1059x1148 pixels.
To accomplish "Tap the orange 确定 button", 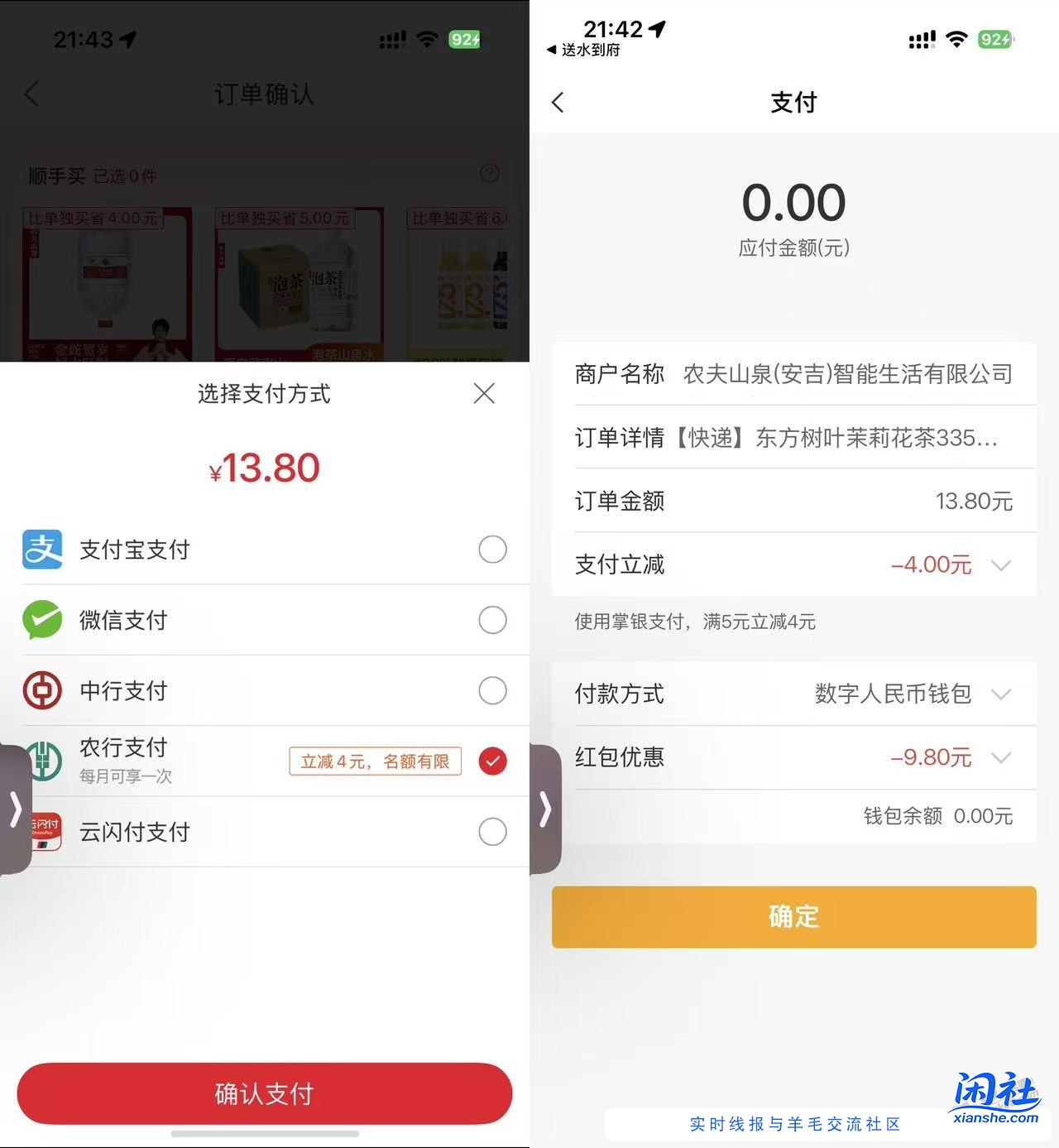I will click(793, 917).
